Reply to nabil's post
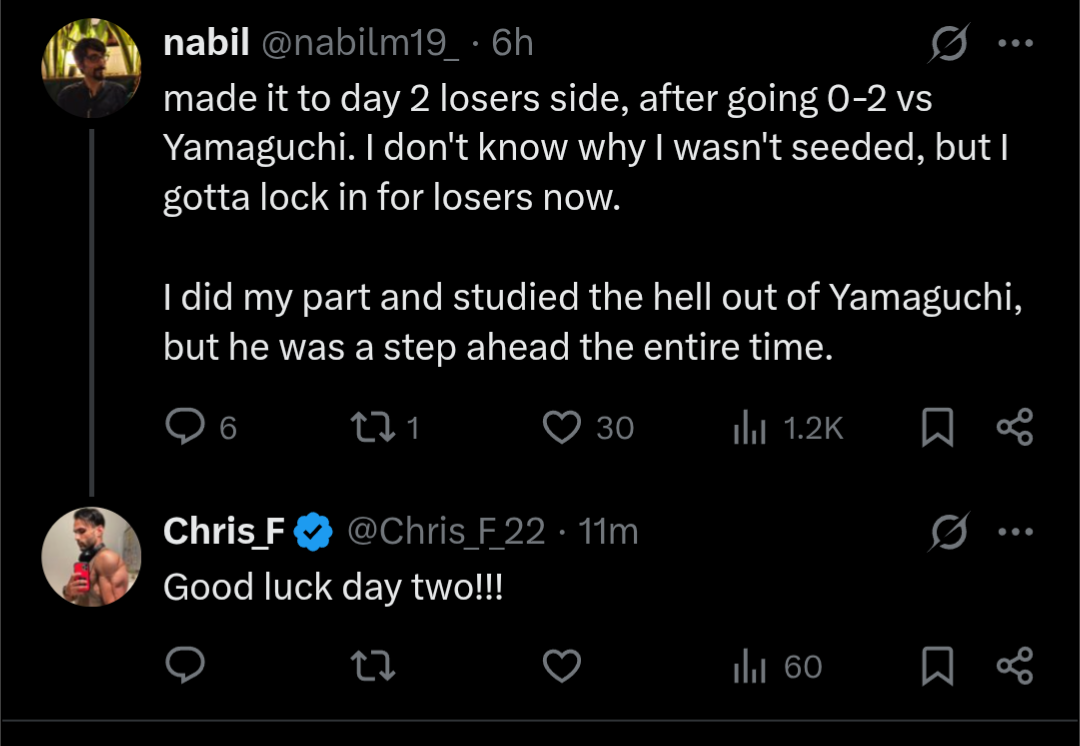Screen dimensions: 1080x746 (x=185, y=428)
